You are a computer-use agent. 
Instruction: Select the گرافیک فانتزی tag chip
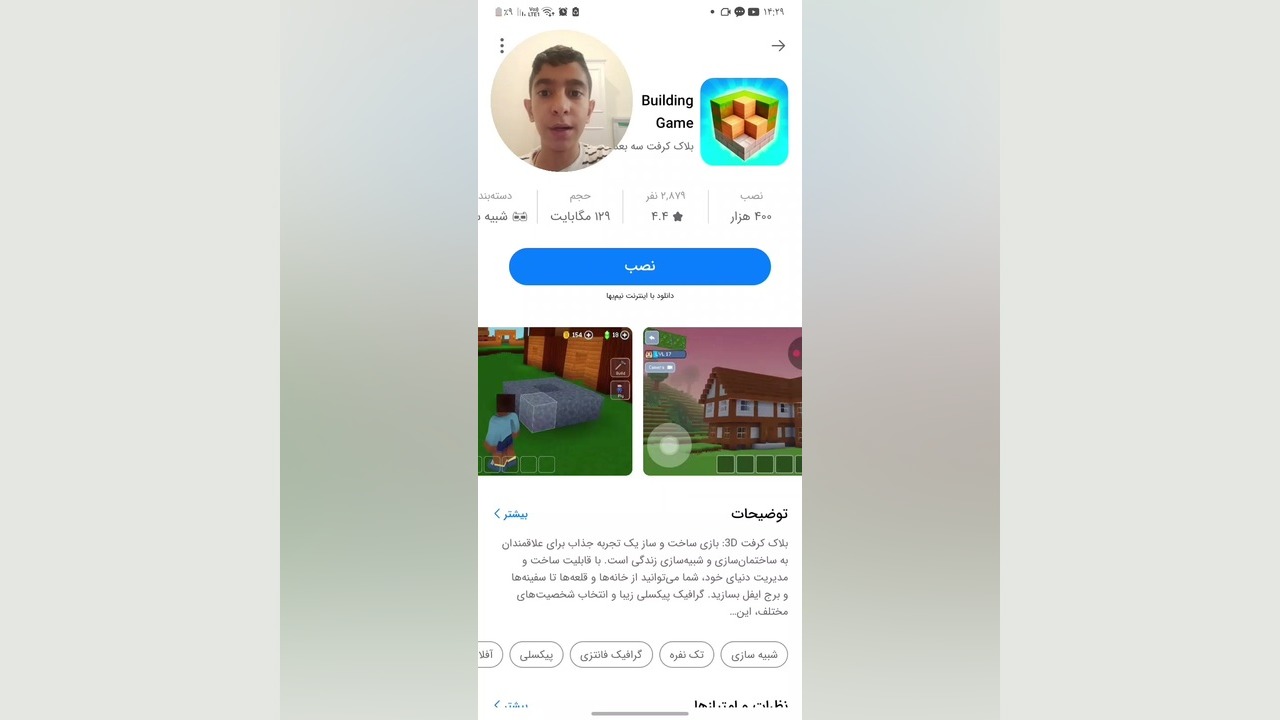(x=611, y=655)
